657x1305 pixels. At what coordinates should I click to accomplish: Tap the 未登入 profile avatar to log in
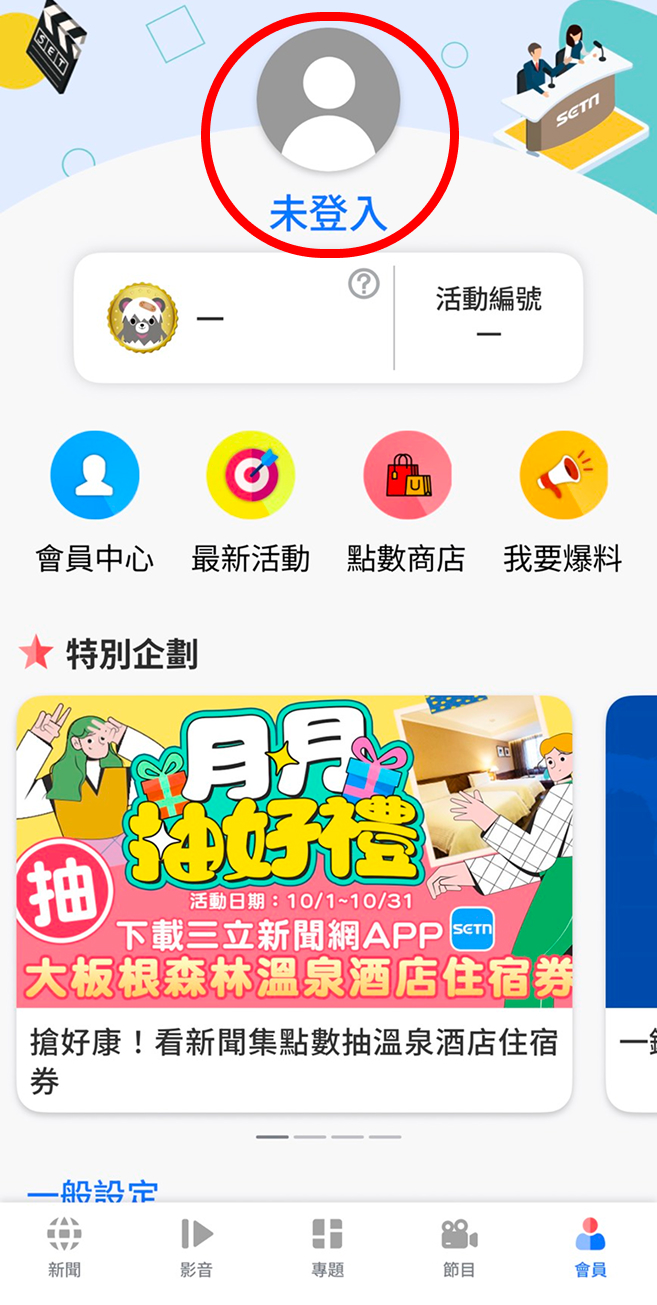(328, 100)
